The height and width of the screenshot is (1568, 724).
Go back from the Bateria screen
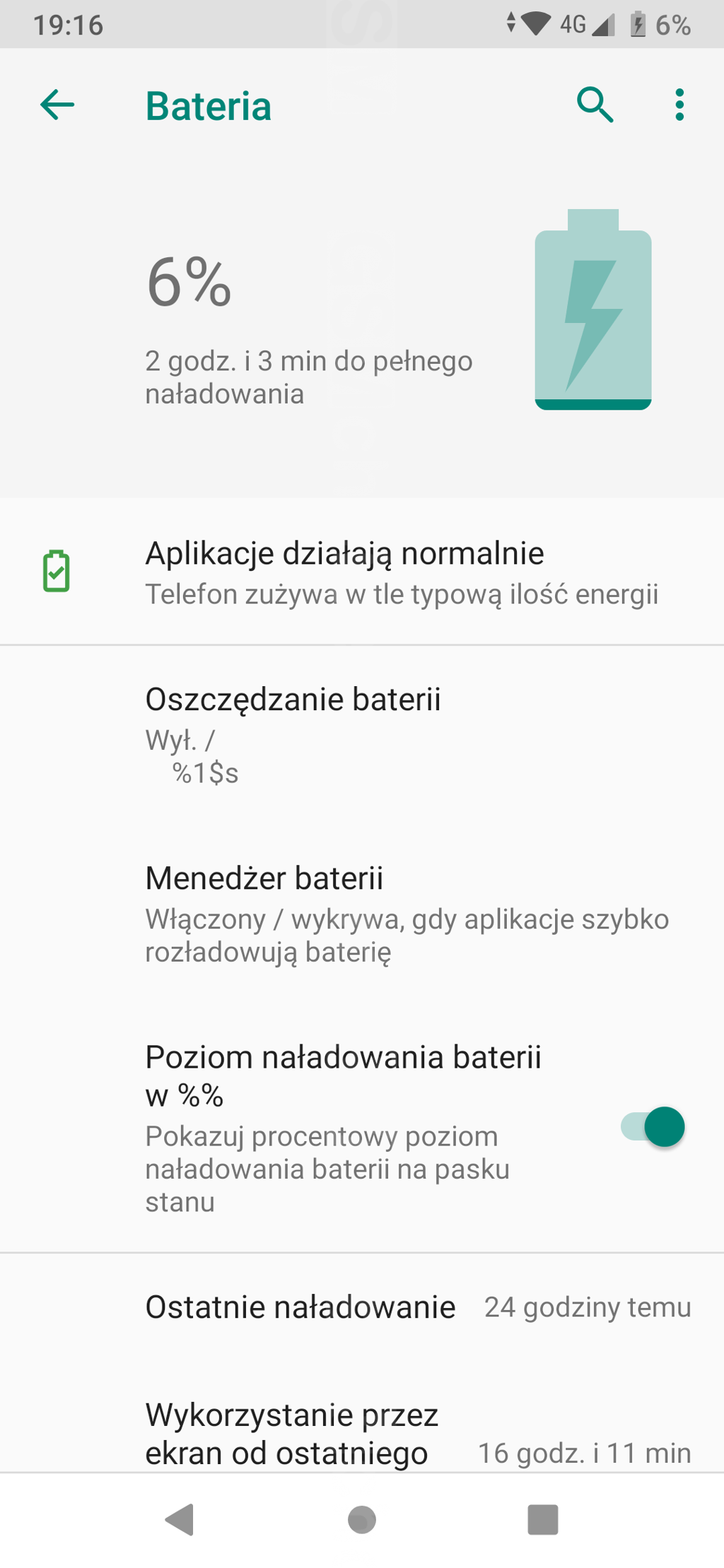coord(57,105)
